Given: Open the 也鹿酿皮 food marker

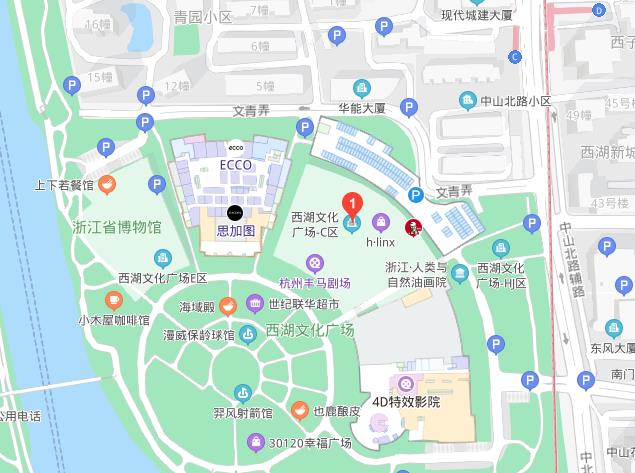Looking at the screenshot, I should pyautogui.click(x=299, y=411).
